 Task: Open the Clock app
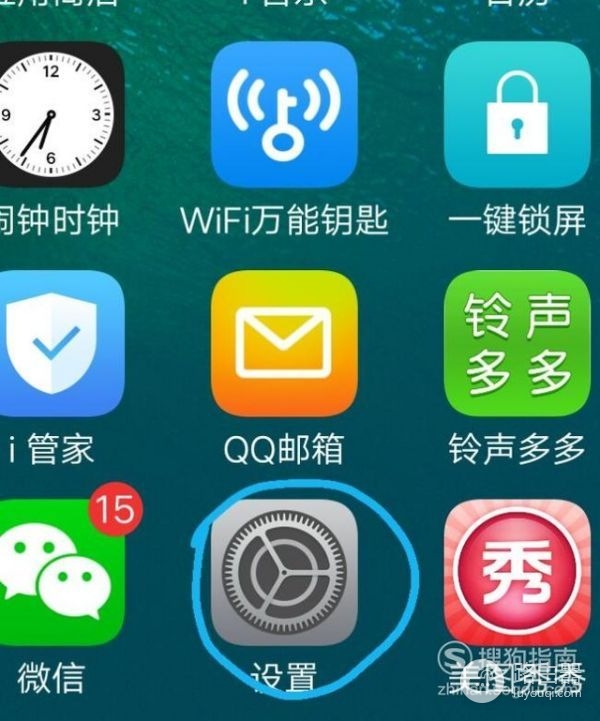55,115
